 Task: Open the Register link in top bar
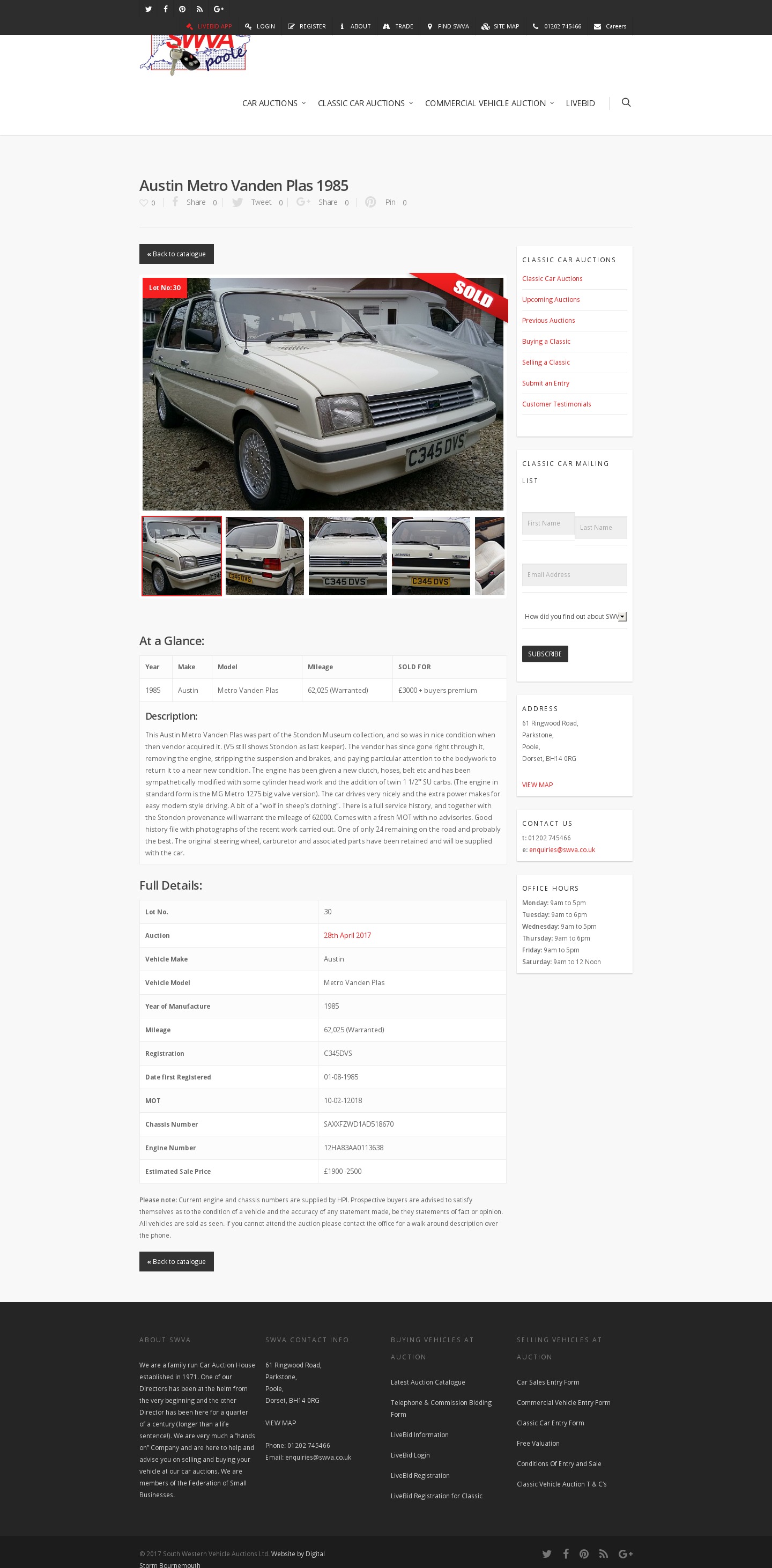tap(307, 26)
